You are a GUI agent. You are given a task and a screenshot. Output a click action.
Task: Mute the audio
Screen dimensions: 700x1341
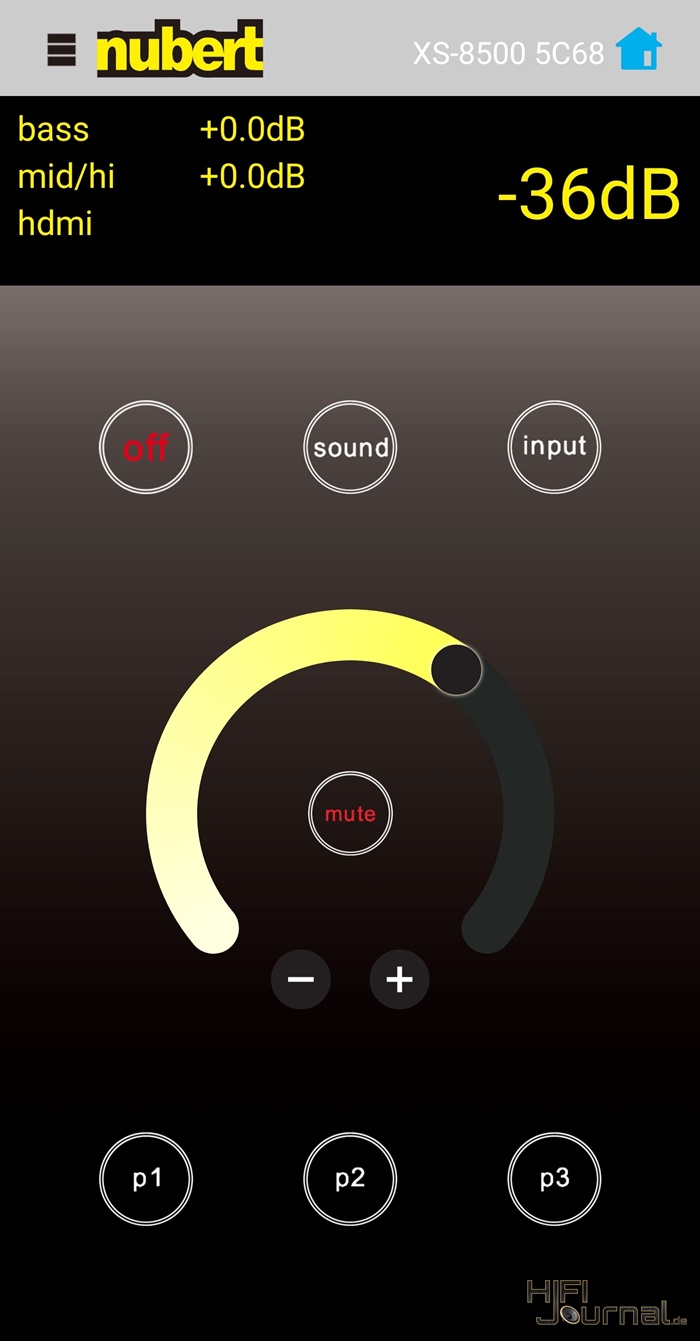coord(350,813)
